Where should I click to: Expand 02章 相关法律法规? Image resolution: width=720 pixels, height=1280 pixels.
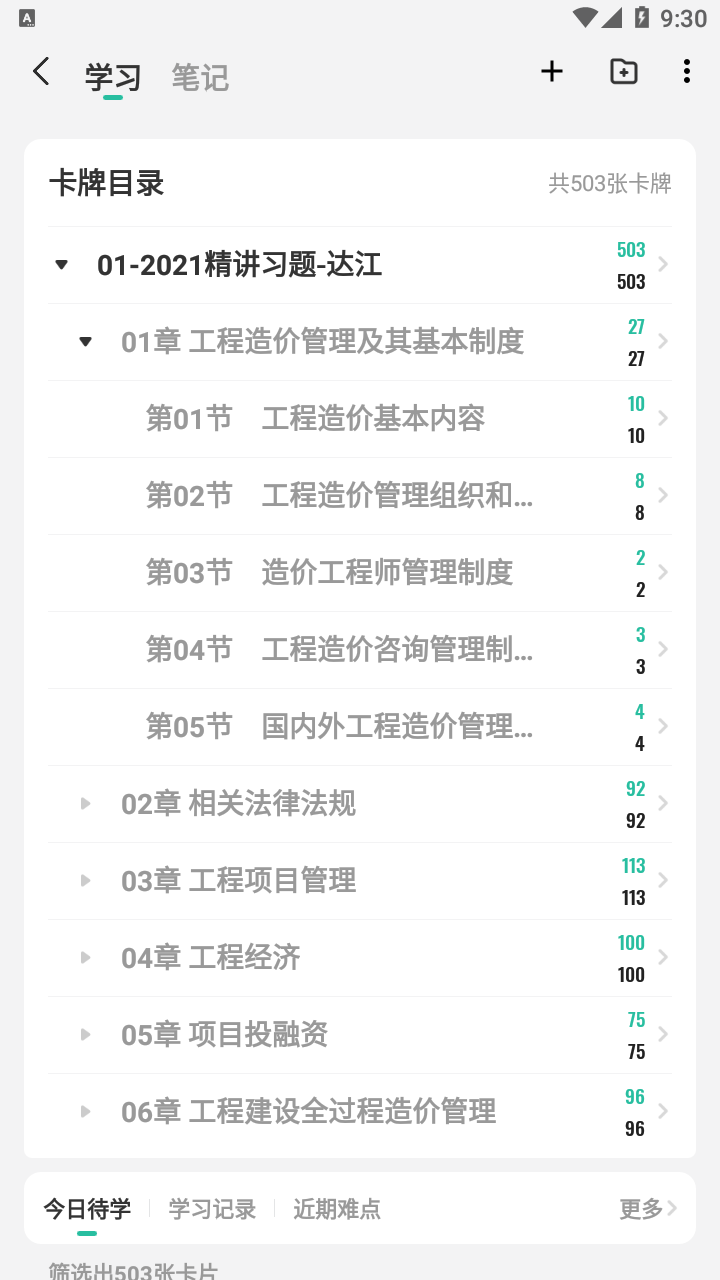pos(86,804)
